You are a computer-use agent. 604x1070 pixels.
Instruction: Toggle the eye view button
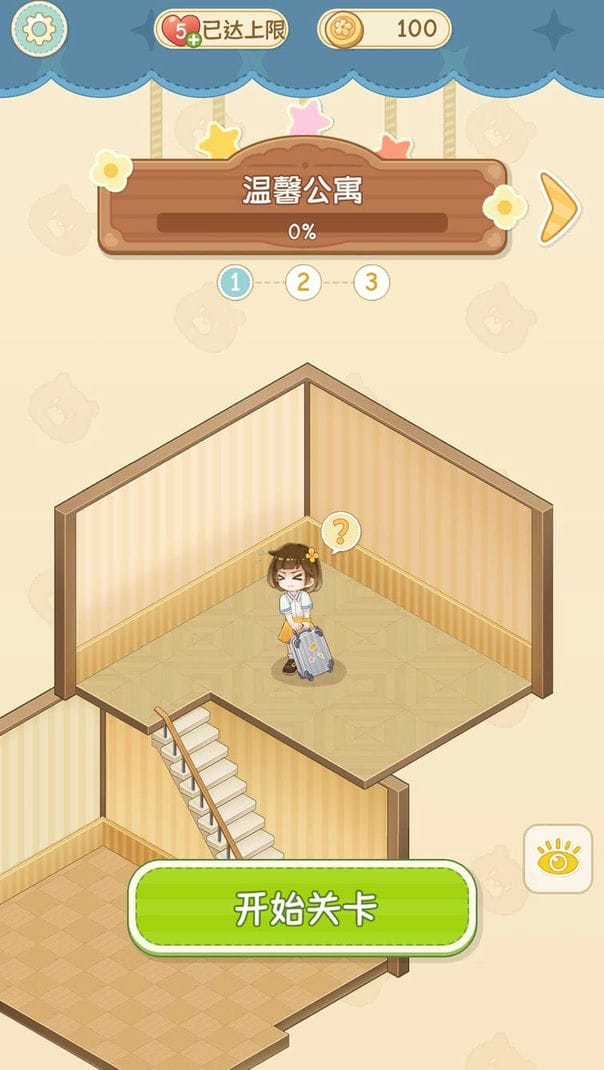coord(558,858)
